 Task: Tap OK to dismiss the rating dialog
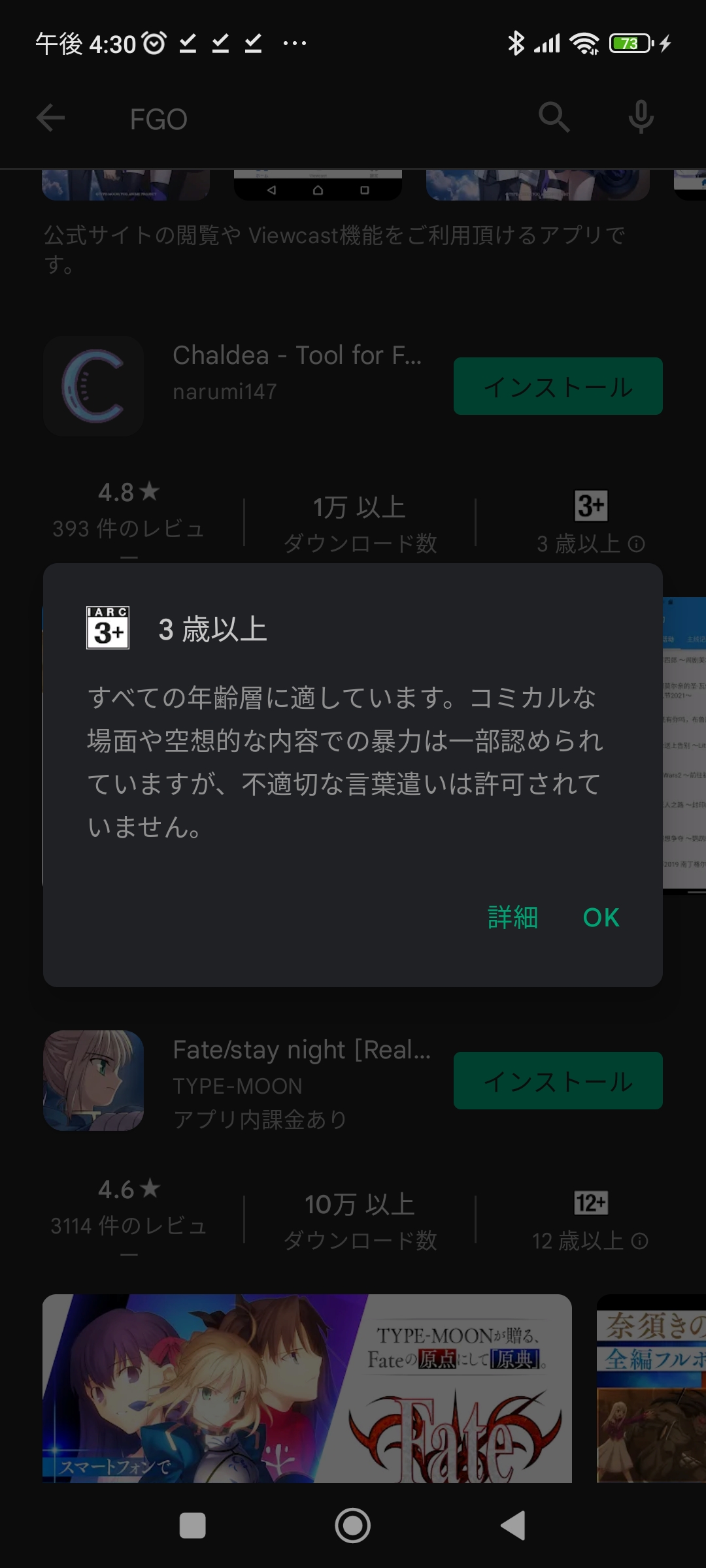601,918
